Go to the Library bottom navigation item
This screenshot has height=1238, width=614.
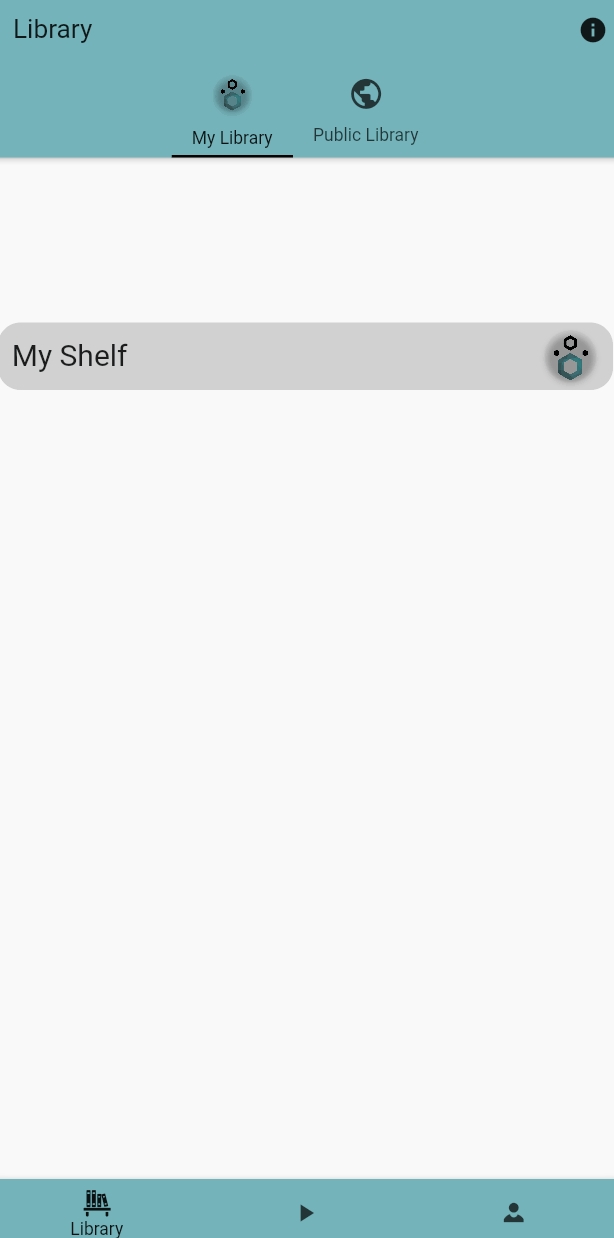(97, 1212)
